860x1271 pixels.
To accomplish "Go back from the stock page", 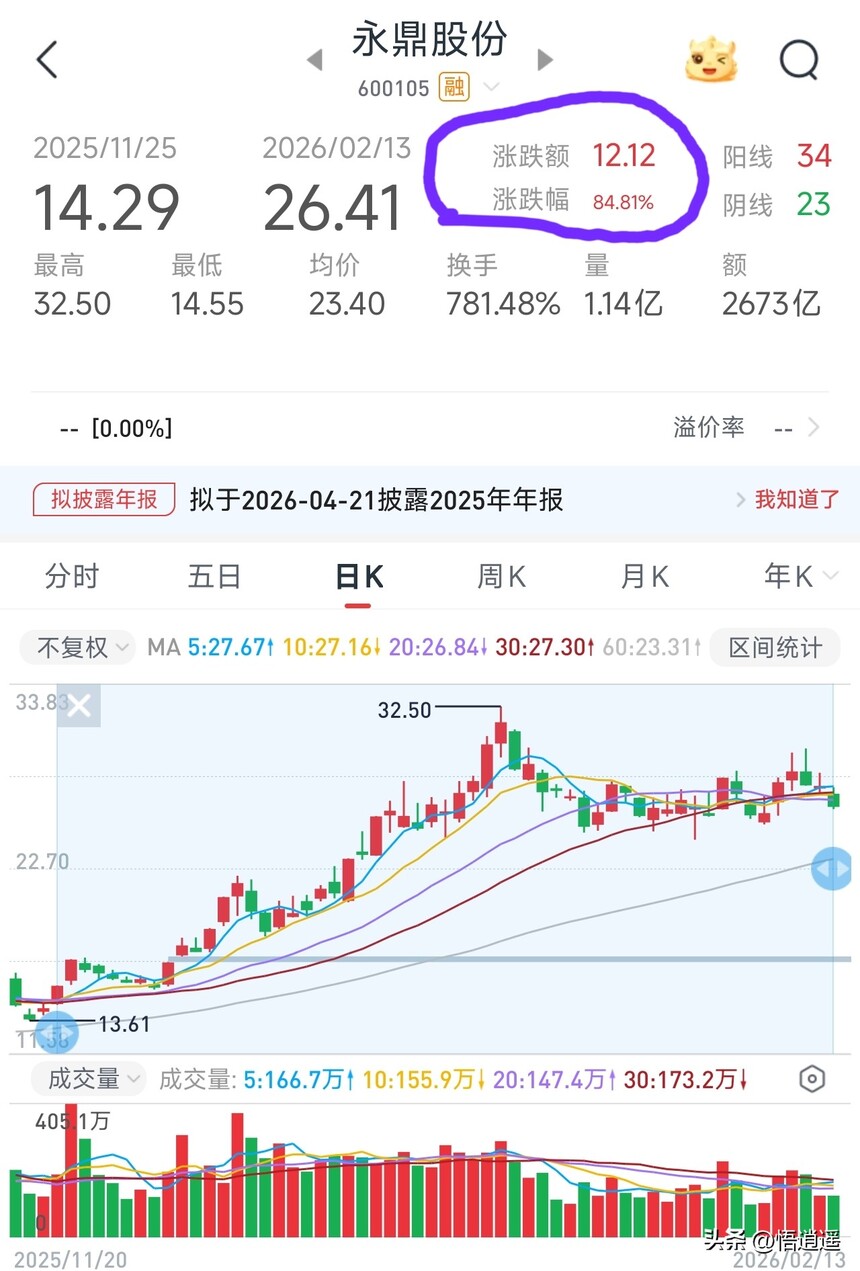I will tap(47, 61).
